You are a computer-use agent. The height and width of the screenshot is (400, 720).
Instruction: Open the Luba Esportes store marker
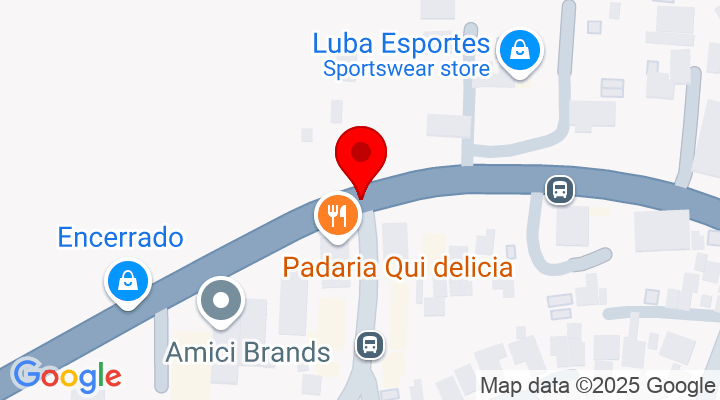[x=520, y=50]
